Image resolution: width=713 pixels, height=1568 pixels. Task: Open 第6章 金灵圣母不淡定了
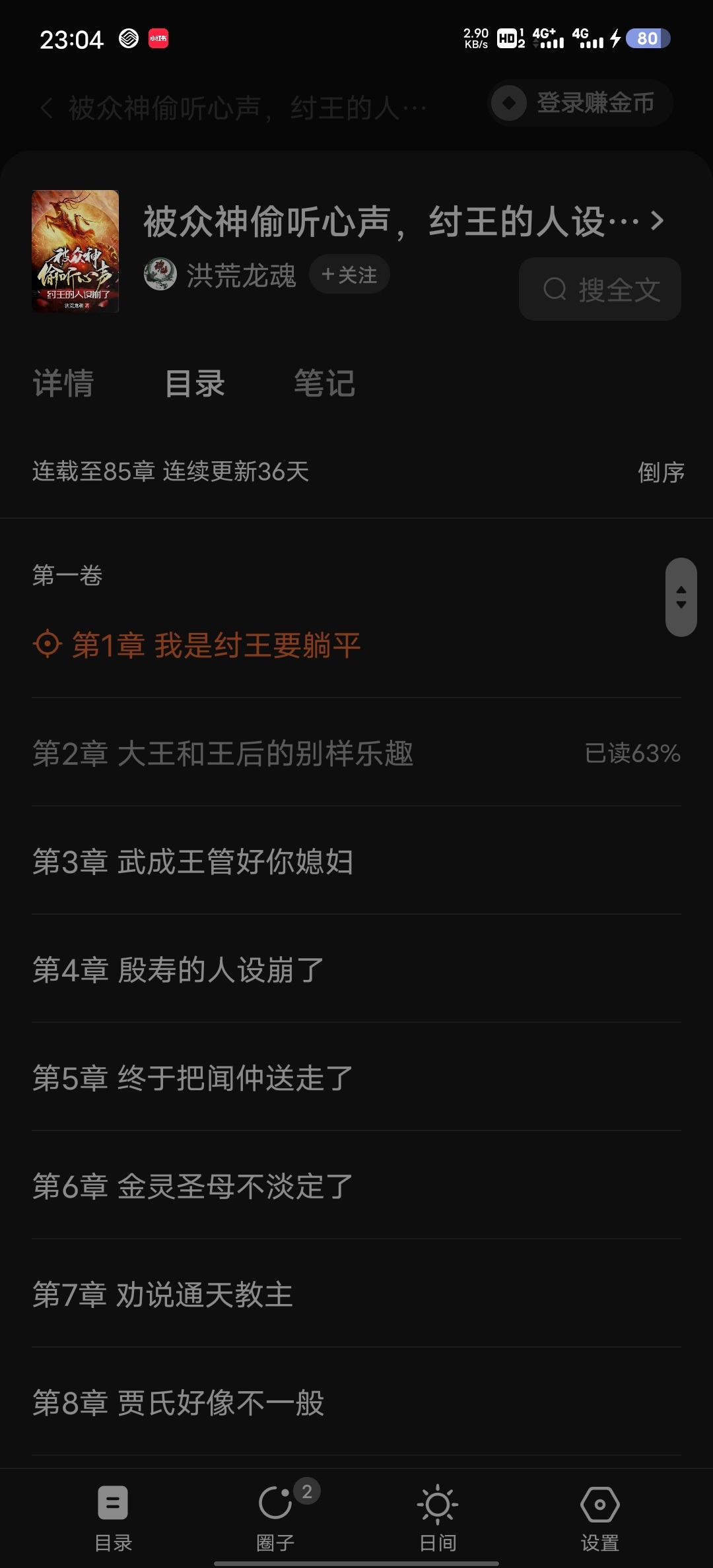coord(193,1186)
